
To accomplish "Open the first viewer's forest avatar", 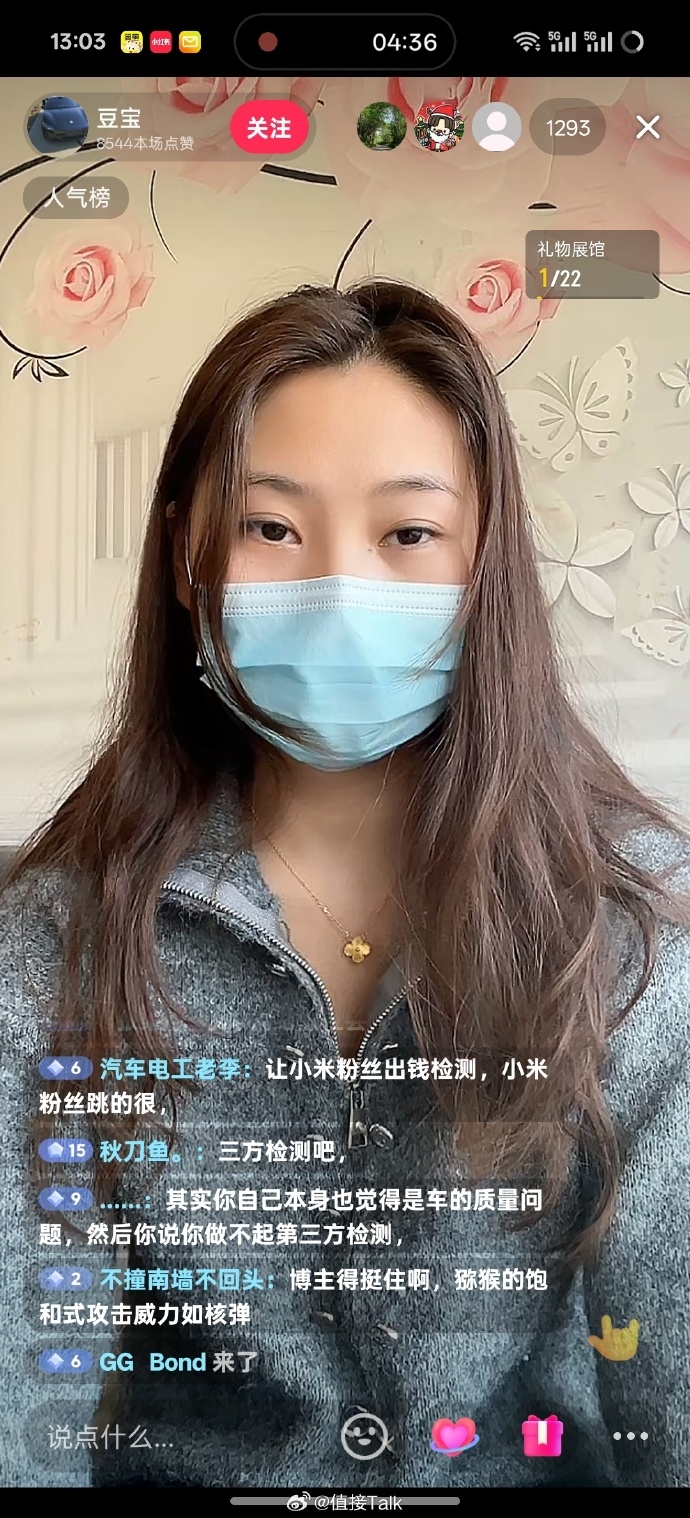I will click(x=382, y=127).
